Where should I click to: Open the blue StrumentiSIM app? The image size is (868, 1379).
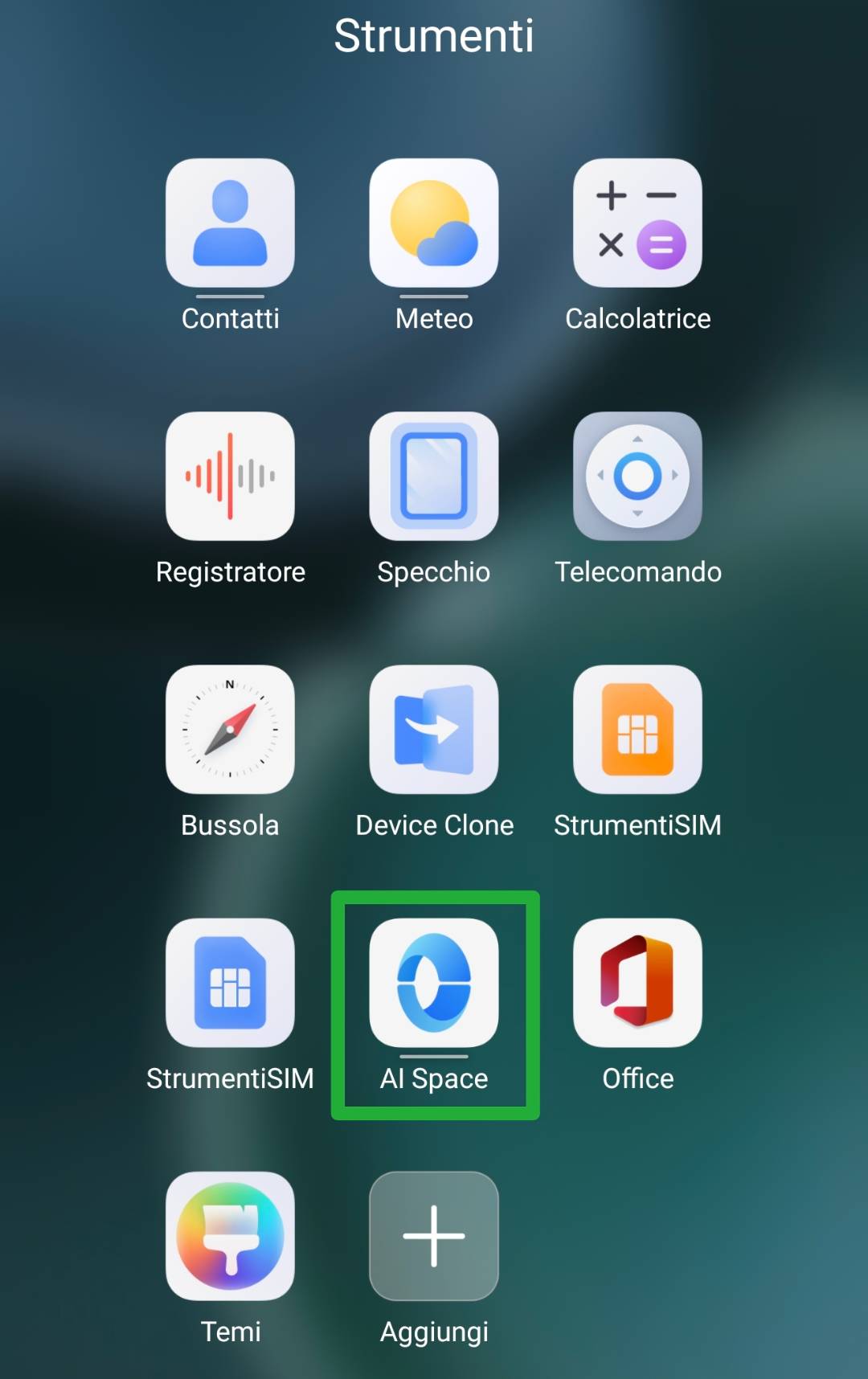point(230,982)
